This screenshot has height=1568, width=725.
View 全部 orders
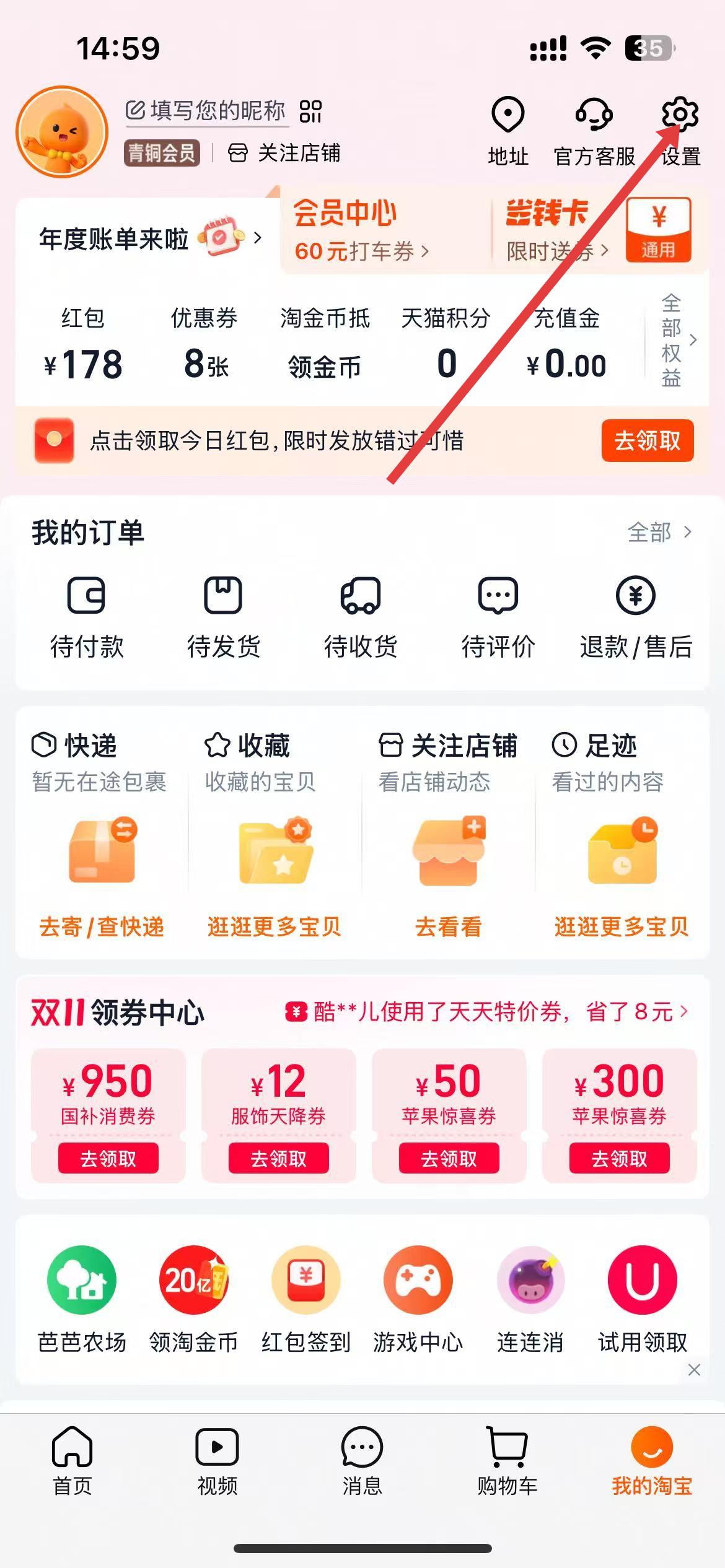pos(659,532)
